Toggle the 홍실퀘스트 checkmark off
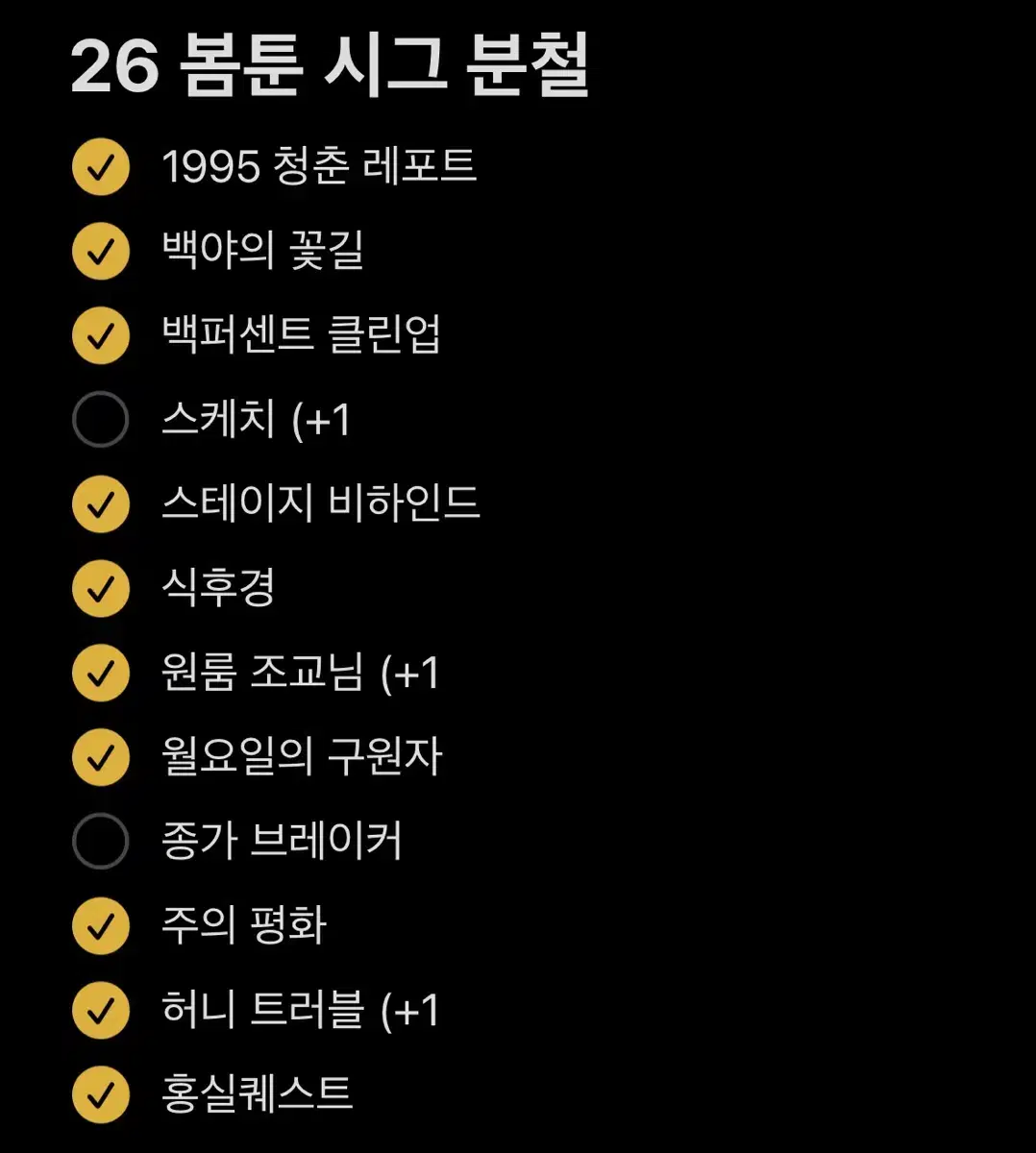The width and height of the screenshot is (1036, 1153). point(100,1093)
